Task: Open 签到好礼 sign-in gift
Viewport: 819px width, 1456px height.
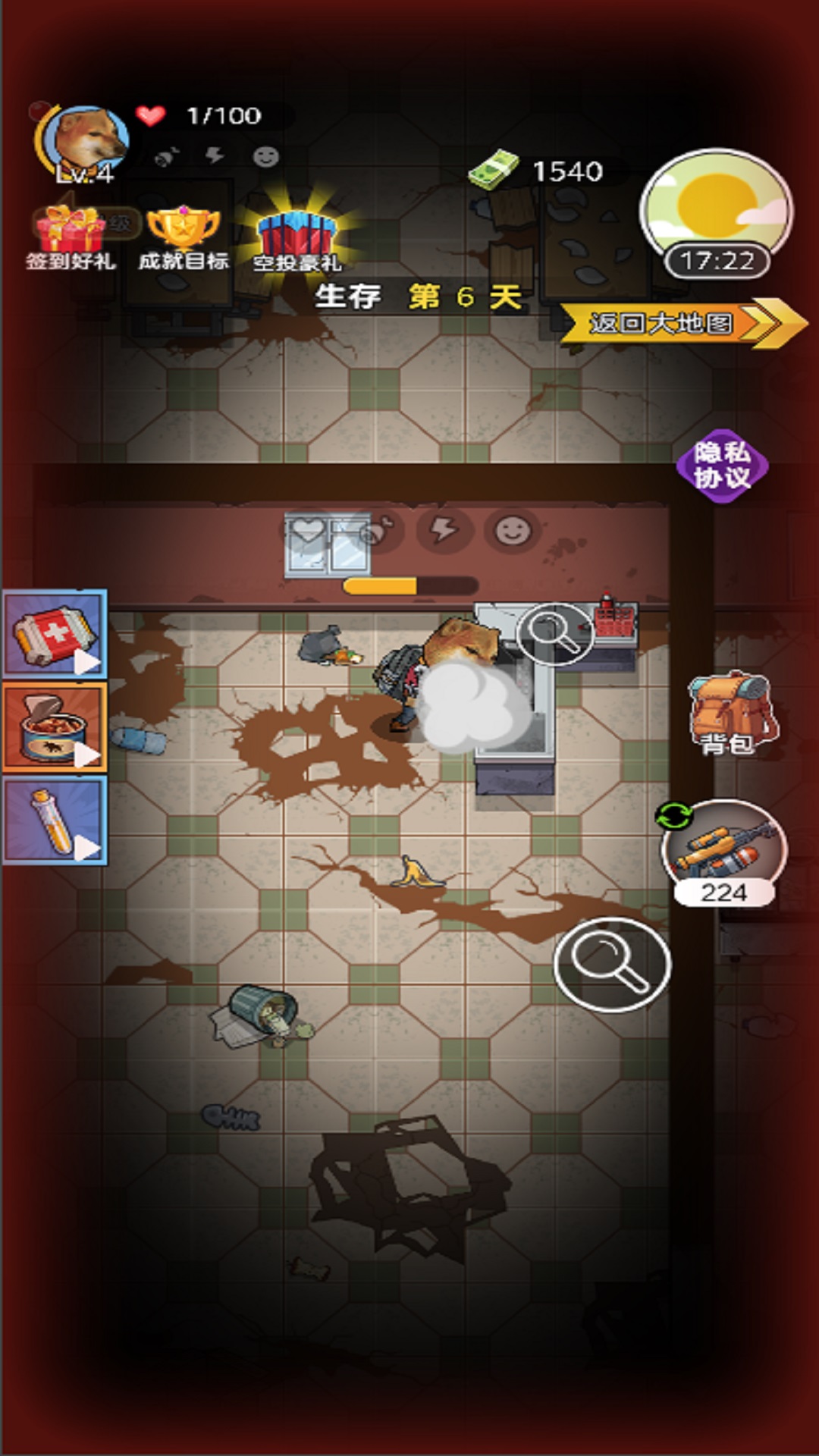Action: click(71, 239)
